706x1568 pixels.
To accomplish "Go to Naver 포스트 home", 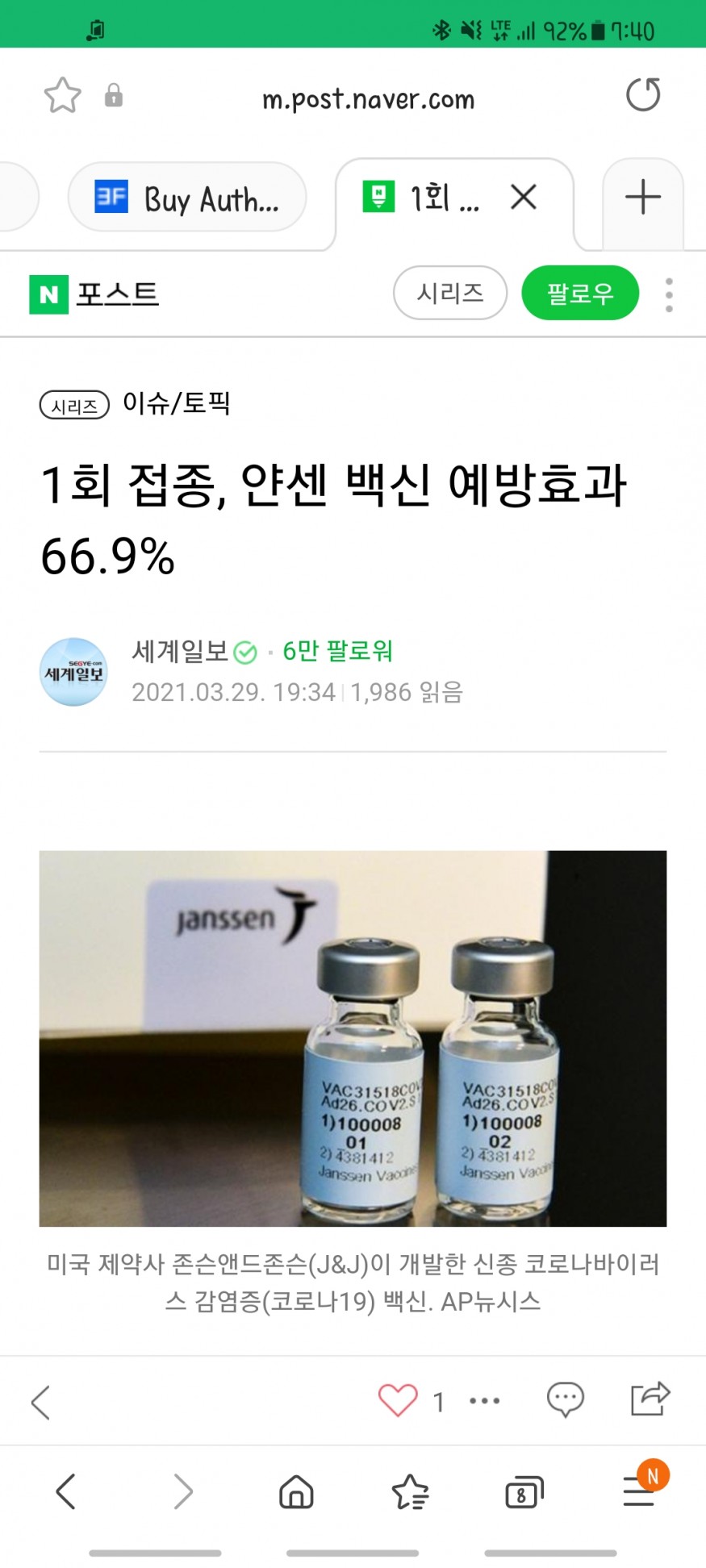I will [94, 294].
